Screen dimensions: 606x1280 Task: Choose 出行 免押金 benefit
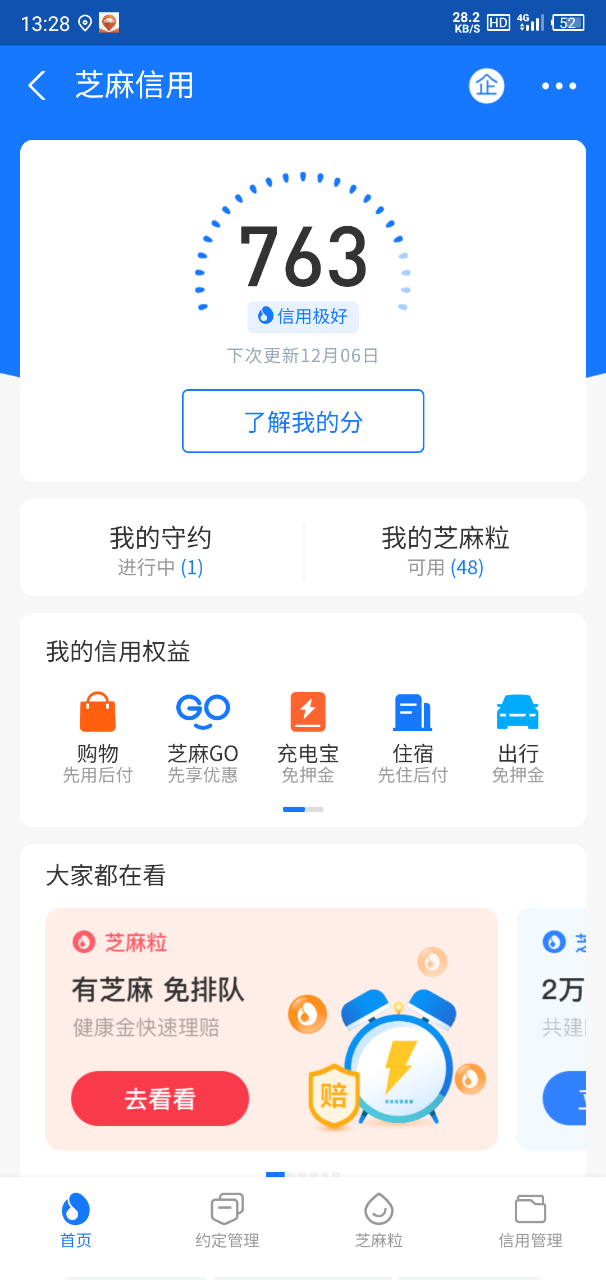(518, 737)
